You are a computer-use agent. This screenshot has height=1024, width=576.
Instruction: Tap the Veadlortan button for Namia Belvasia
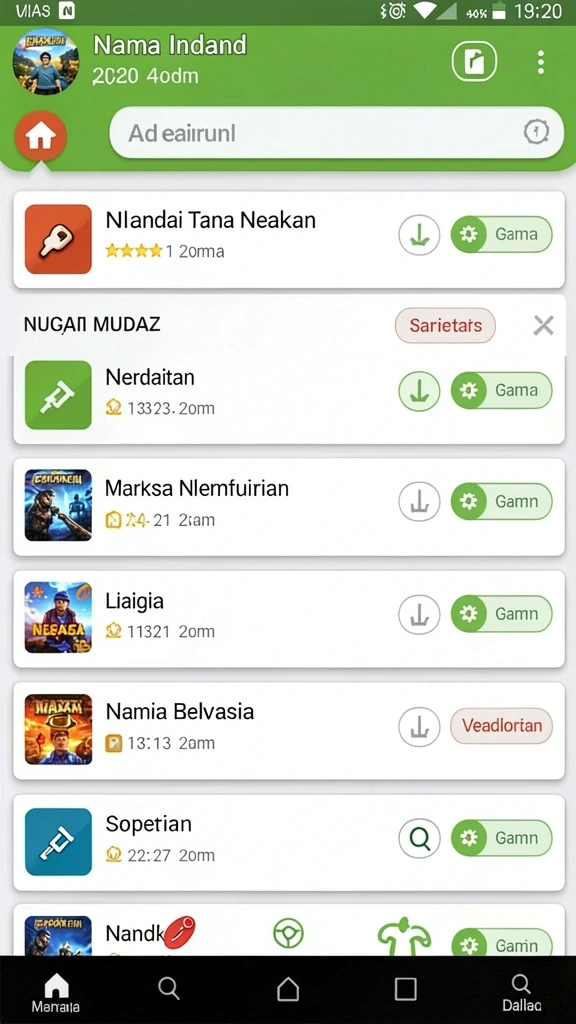coord(502,726)
